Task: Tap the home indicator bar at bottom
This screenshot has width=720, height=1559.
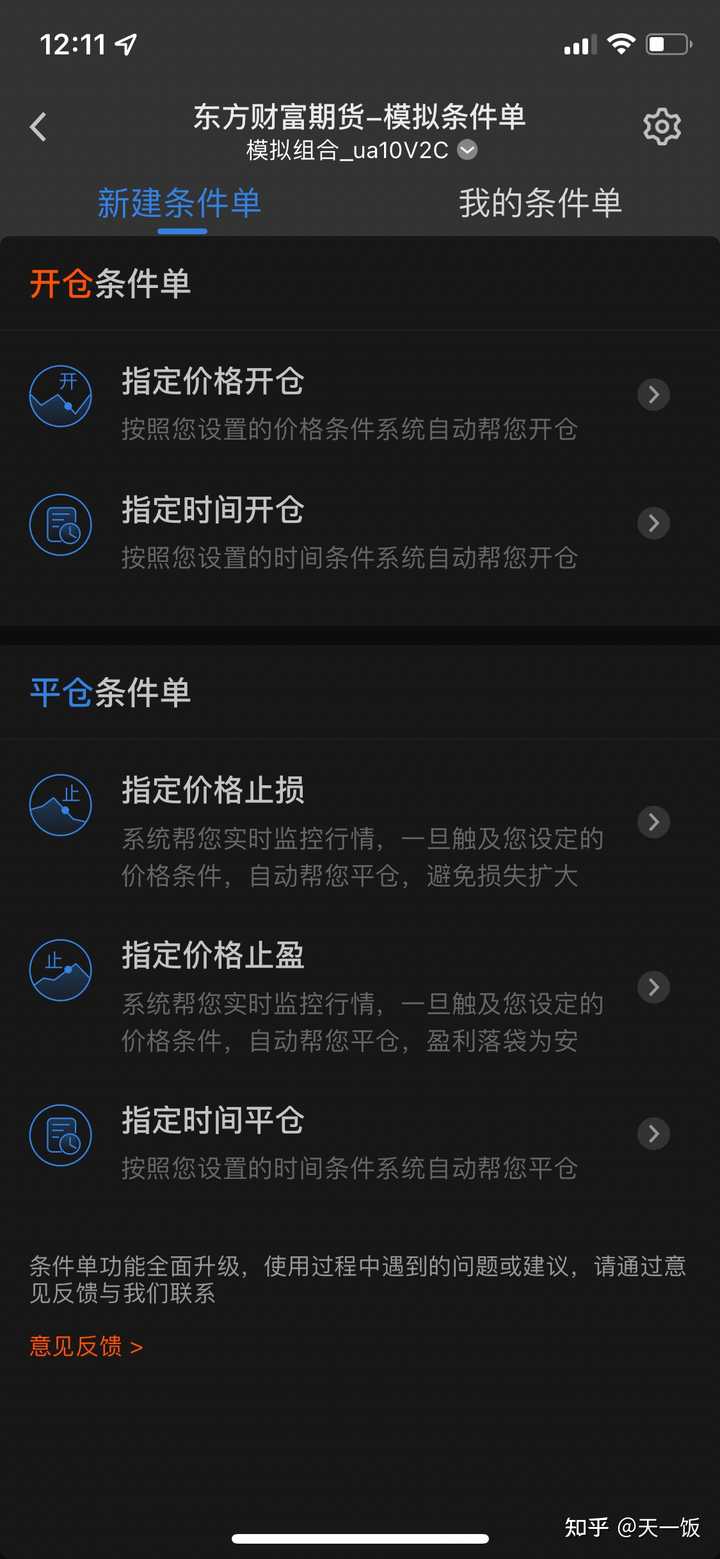Action: 360,1540
